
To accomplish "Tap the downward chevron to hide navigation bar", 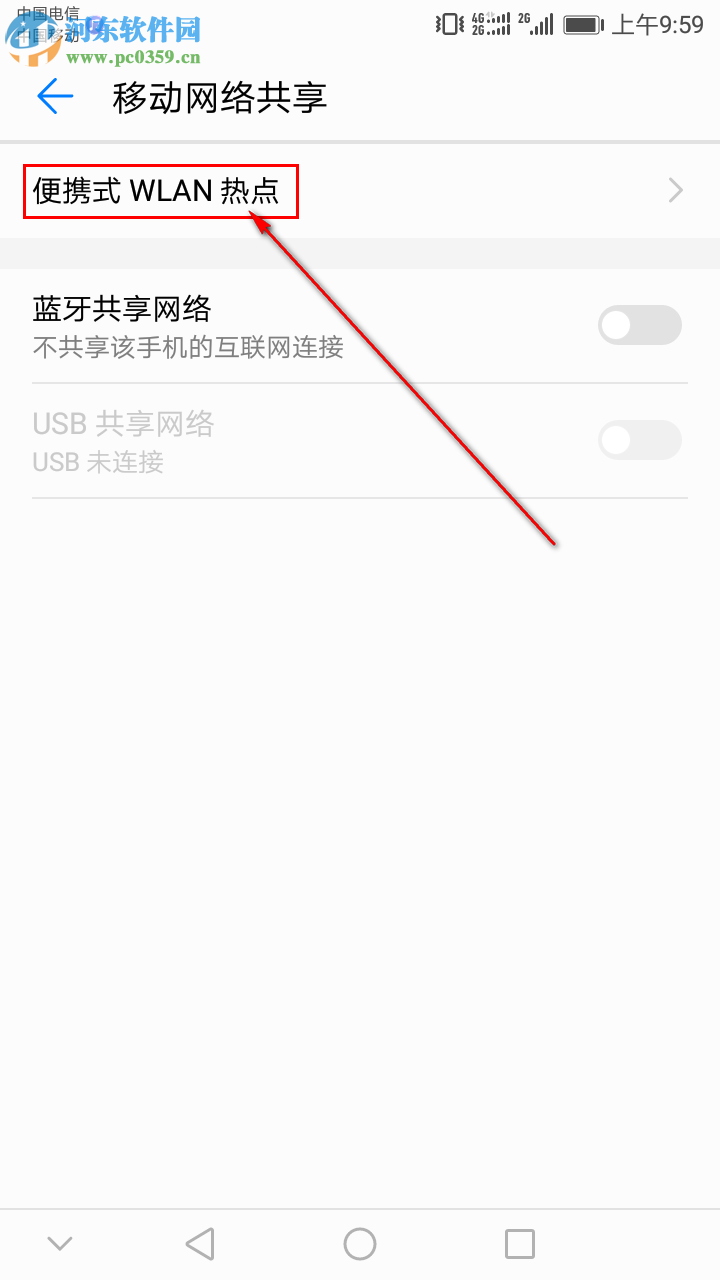I will (58, 1243).
